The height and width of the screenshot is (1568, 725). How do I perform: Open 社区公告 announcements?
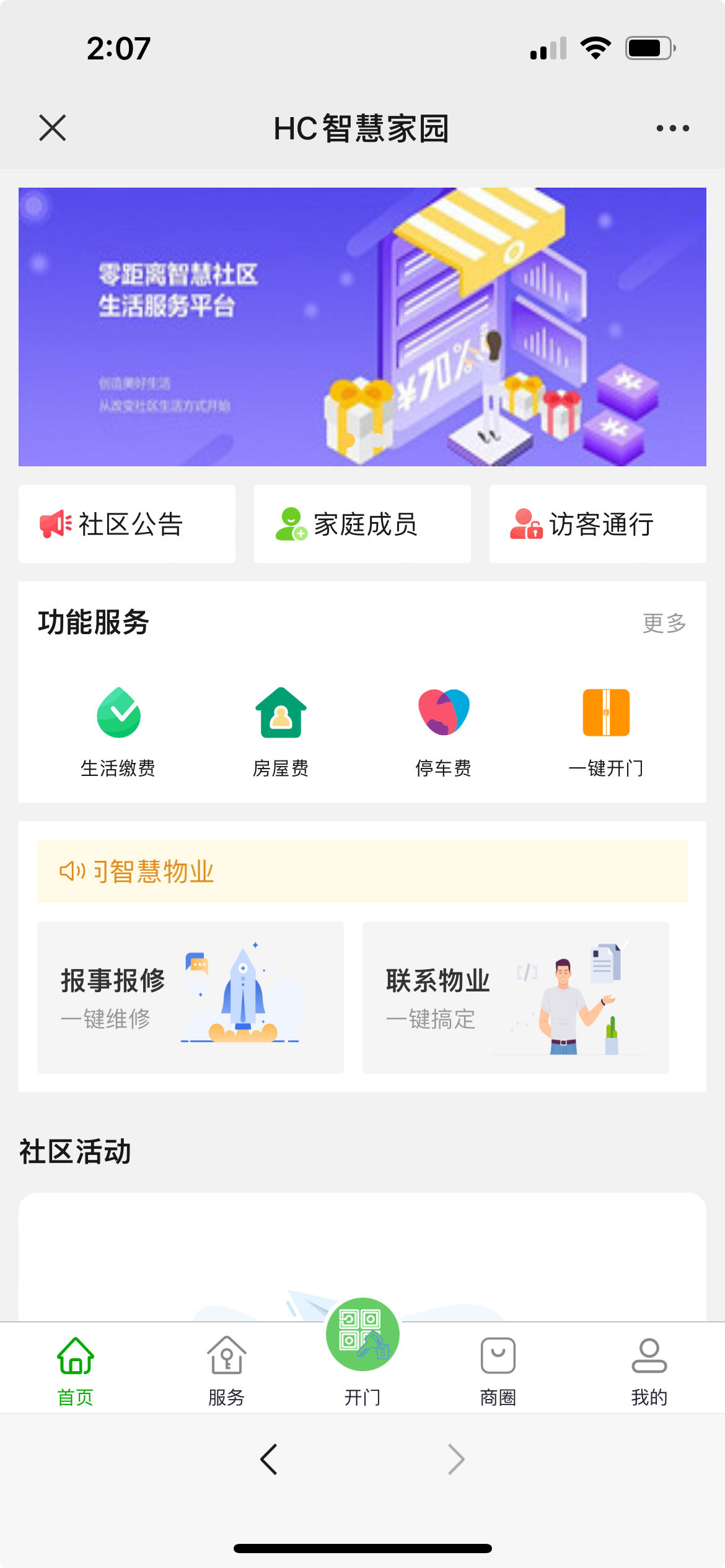127,524
